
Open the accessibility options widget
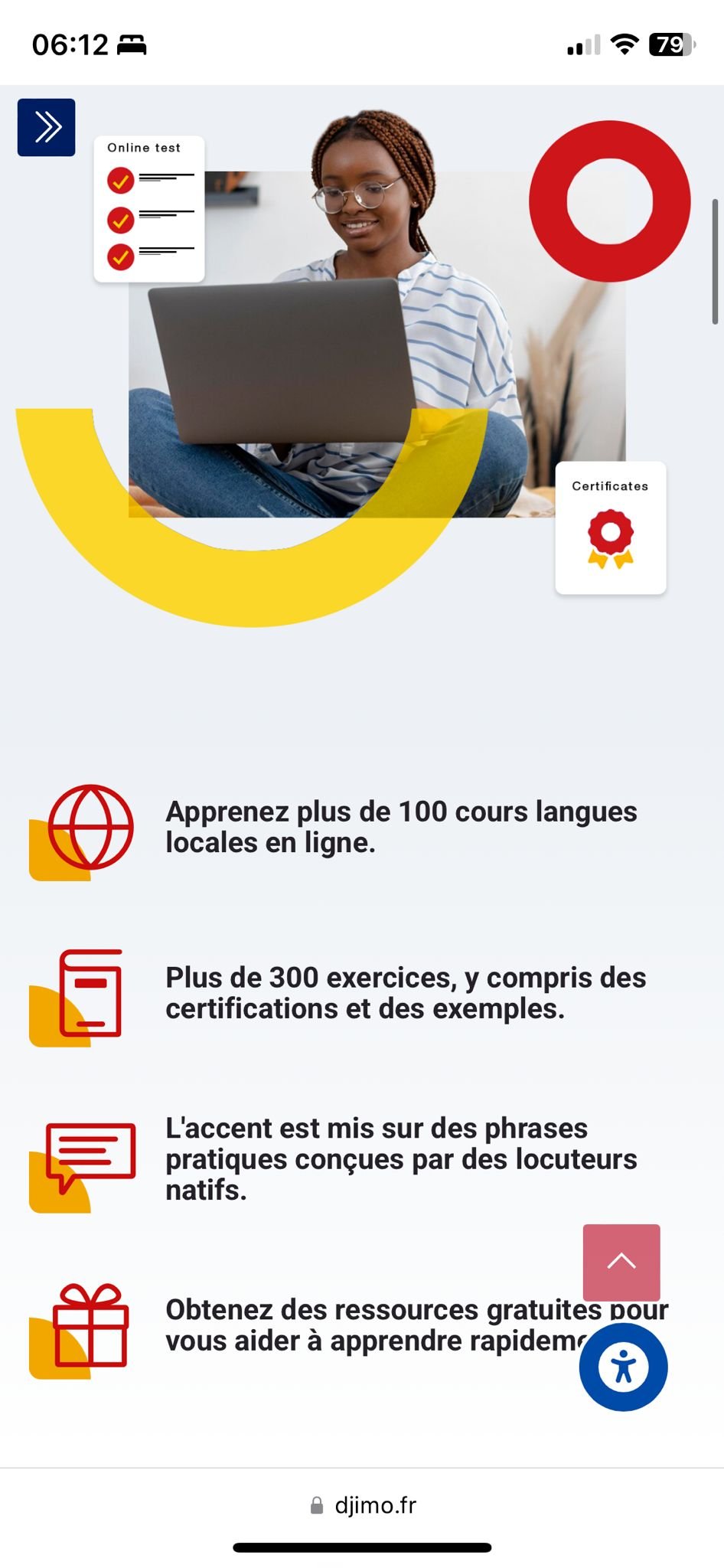pyautogui.click(x=623, y=1367)
